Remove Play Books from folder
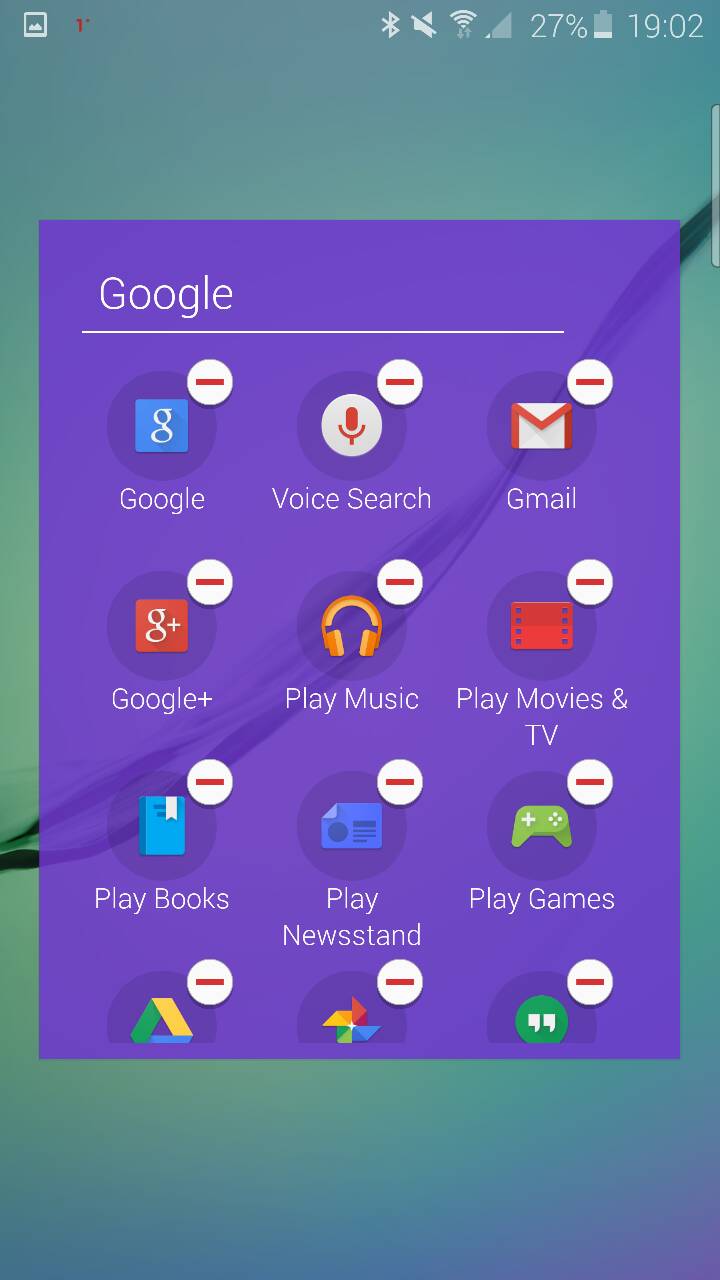 [210, 782]
